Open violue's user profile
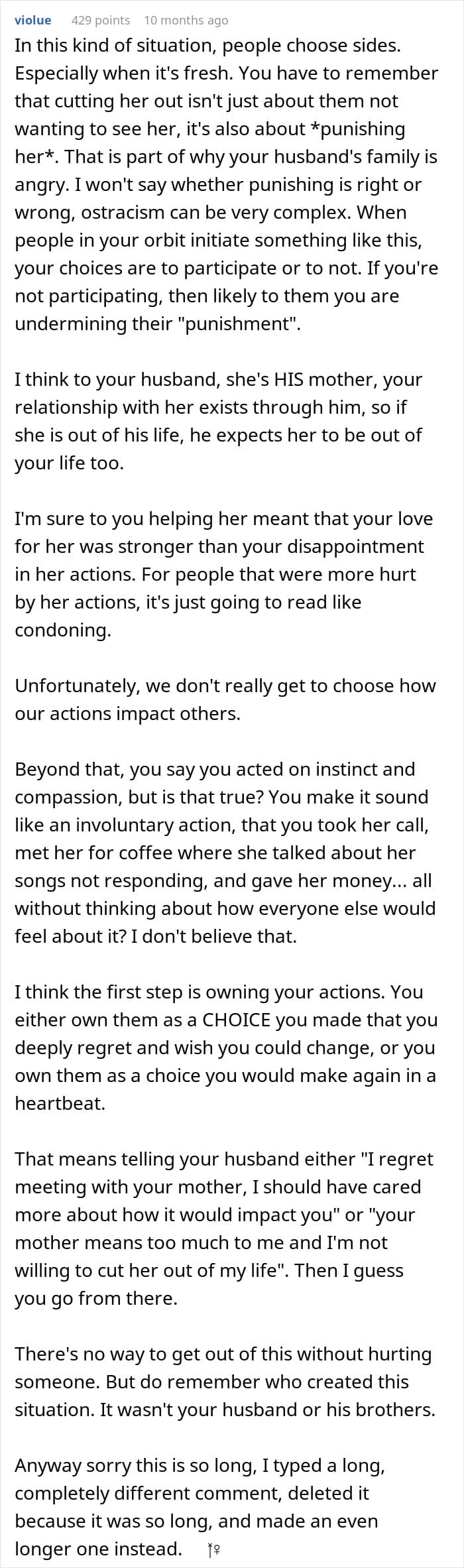The height and width of the screenshot is (1568, 464). coord(33,20)
